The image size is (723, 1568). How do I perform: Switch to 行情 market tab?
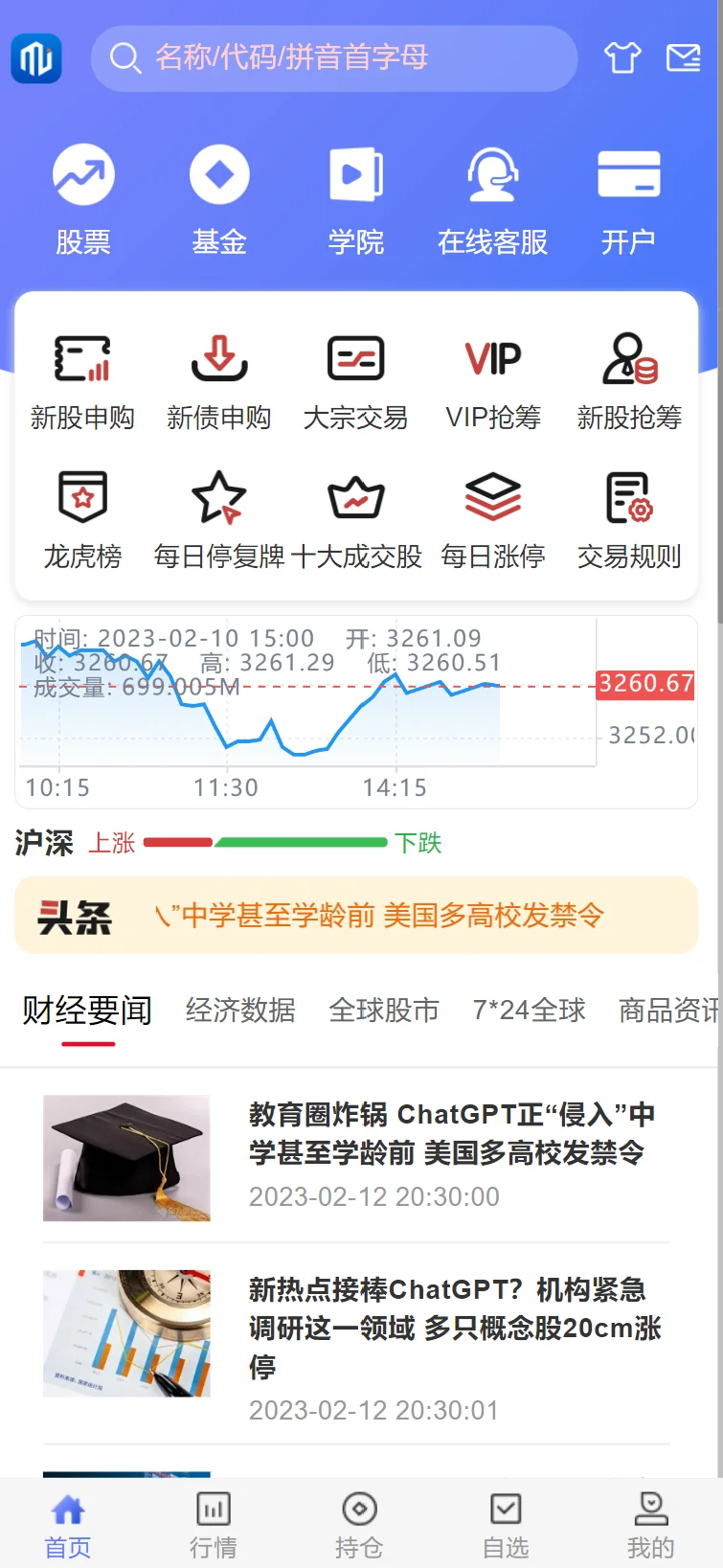pyautogui.click(x=214, y=1524)
